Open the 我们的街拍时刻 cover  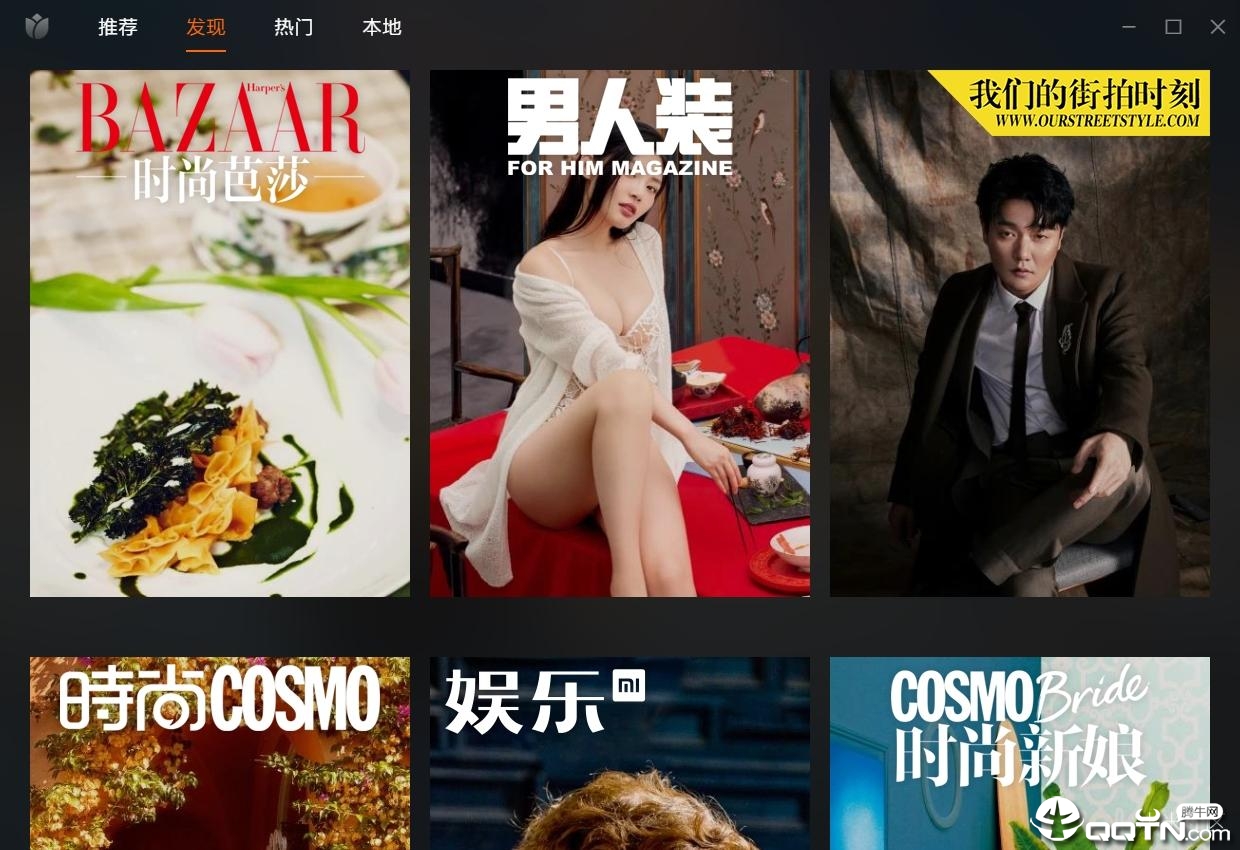pyautogui.click(x=1020, y=333)
